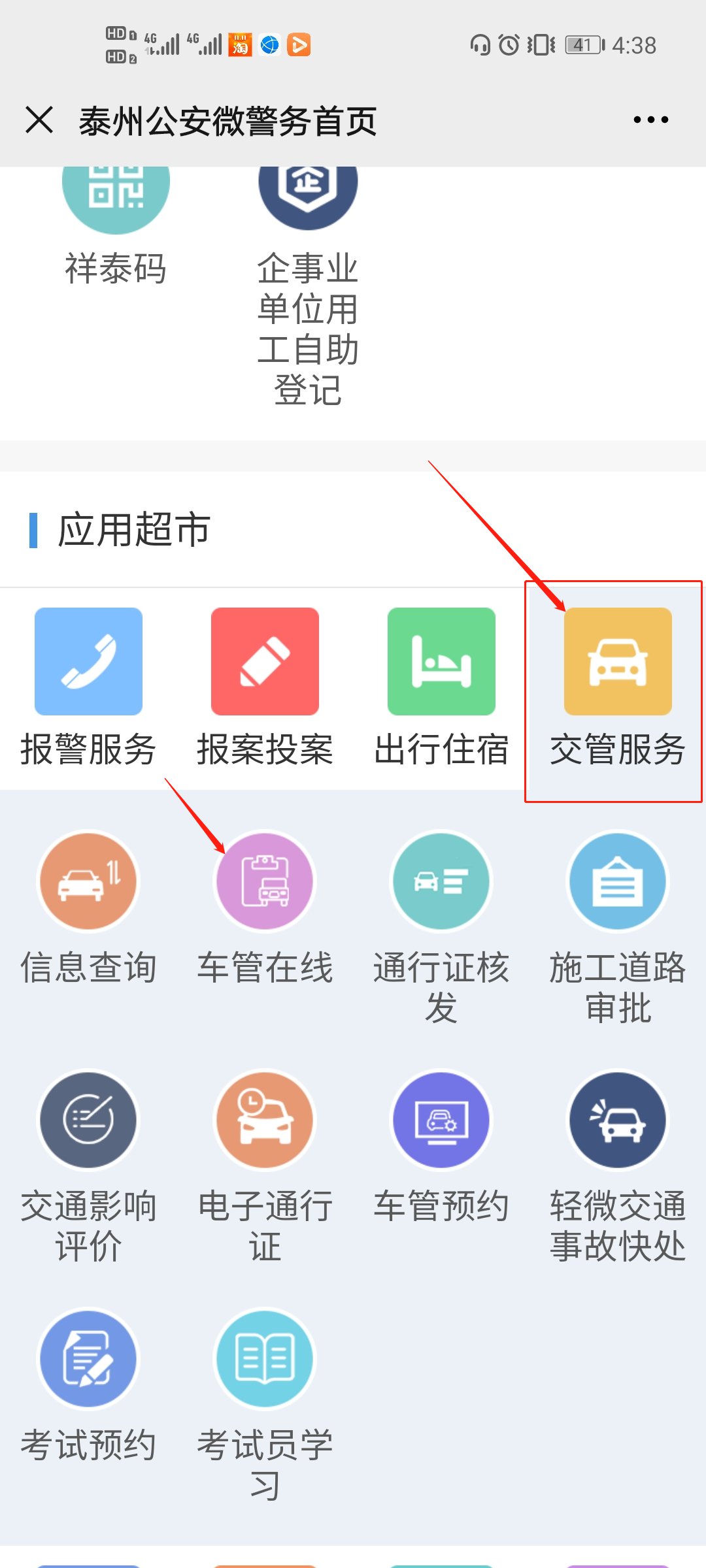Screen dimensions: 706x1568
Task: Close the 泰州公安微警务 page
Action: [39, 120]
